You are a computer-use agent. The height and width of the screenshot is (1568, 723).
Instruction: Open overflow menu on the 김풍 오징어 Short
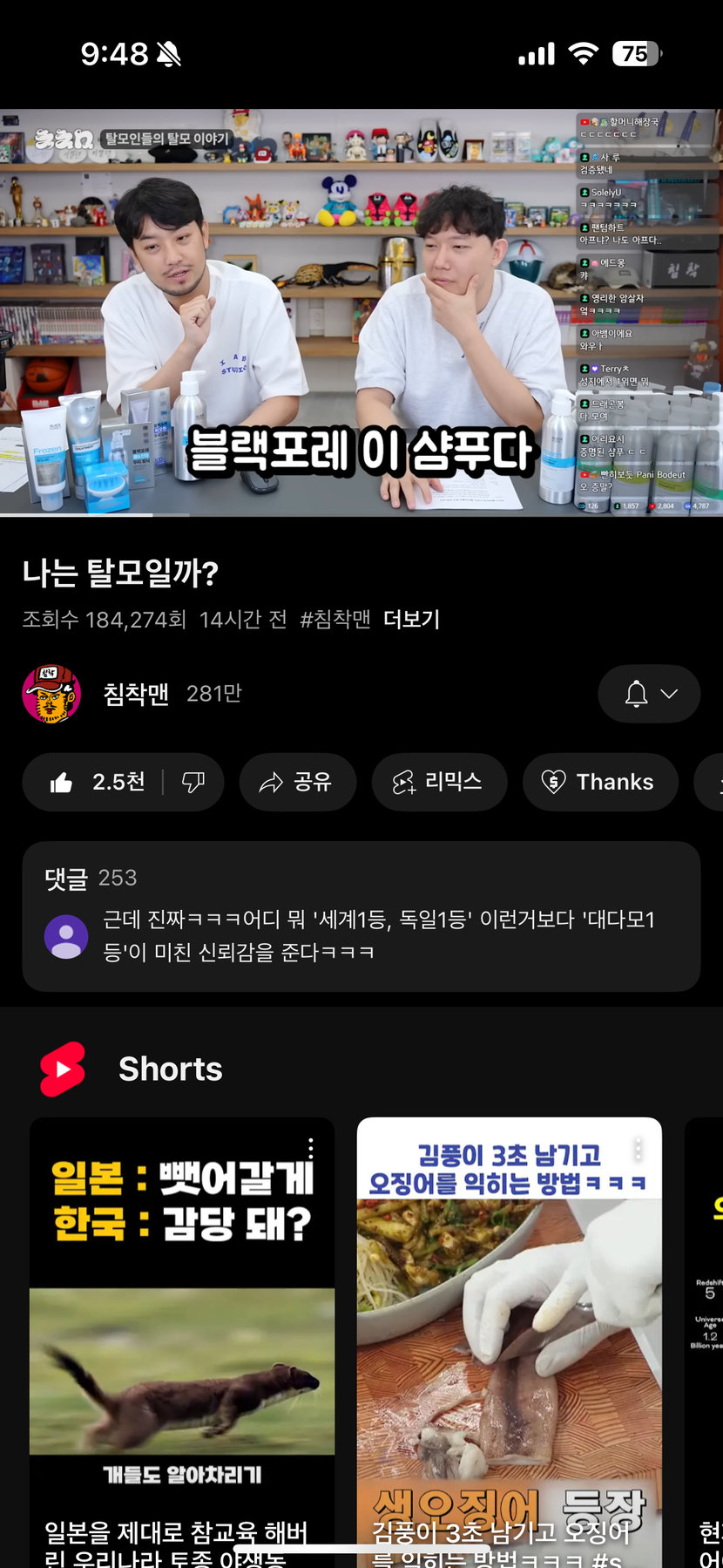pyautogui.click(x=639, y=1149)
